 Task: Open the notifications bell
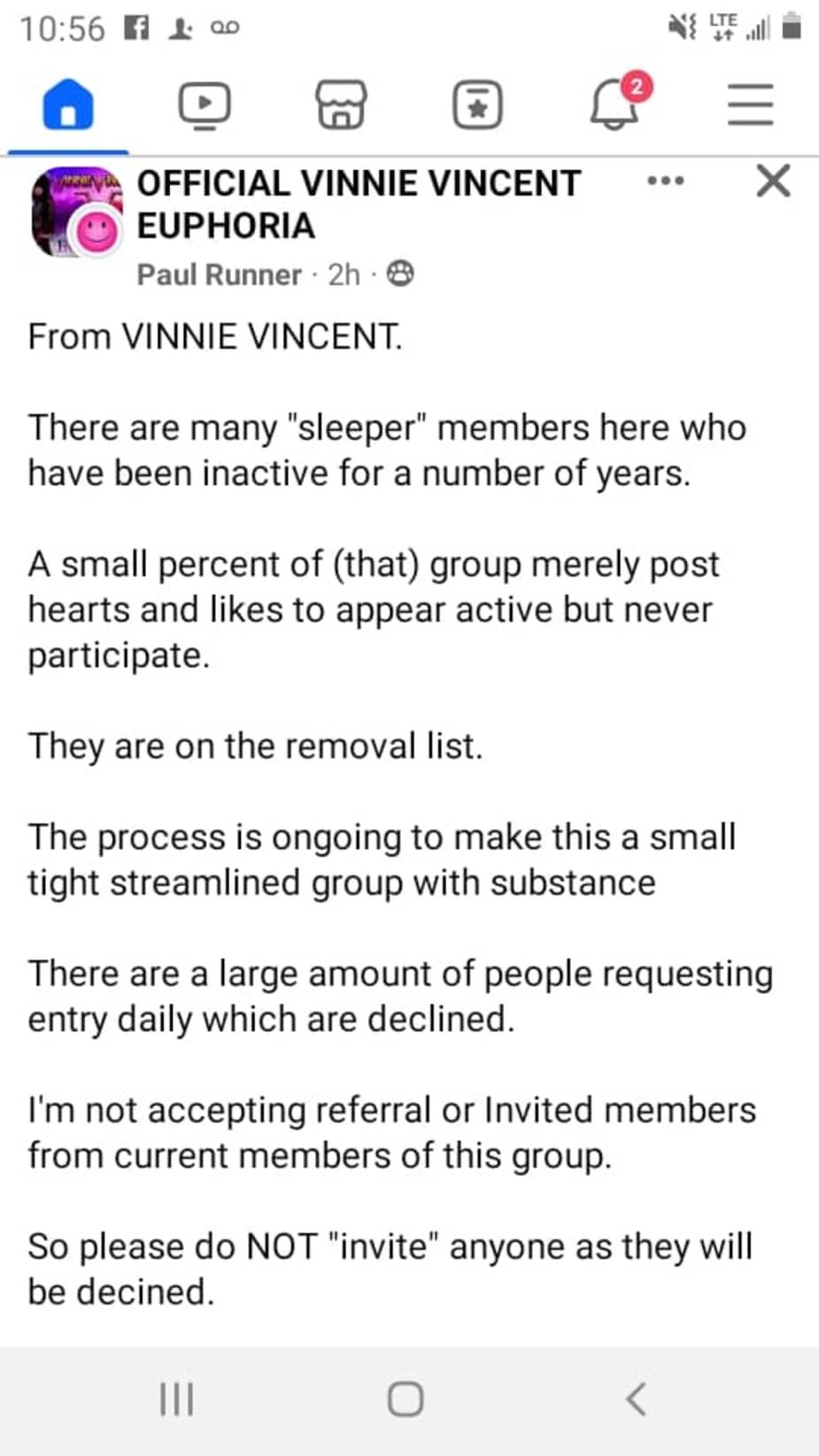pos(615,105)
